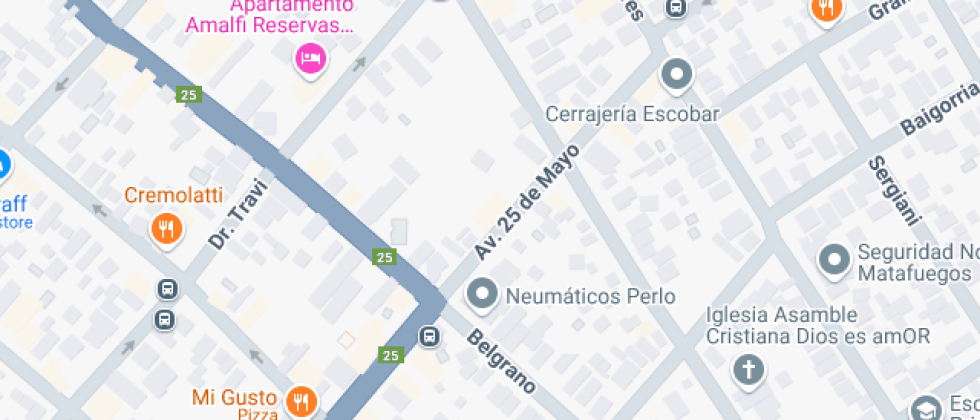
Task: Select the Cerrajería Escobar map marker
Action: pyautogui.click(x=677, y=74)
